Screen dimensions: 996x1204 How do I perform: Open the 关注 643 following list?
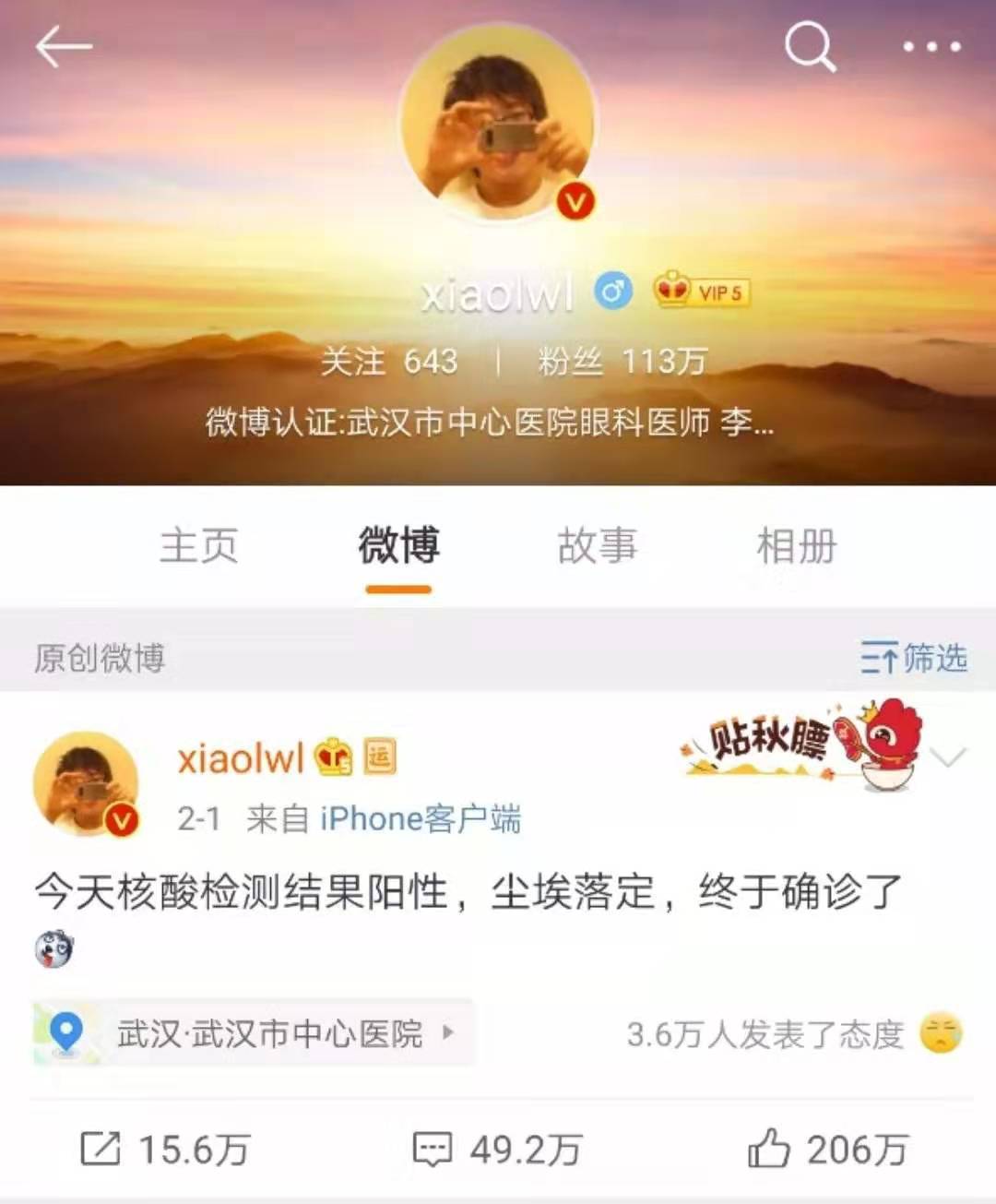tap(389, 361)
